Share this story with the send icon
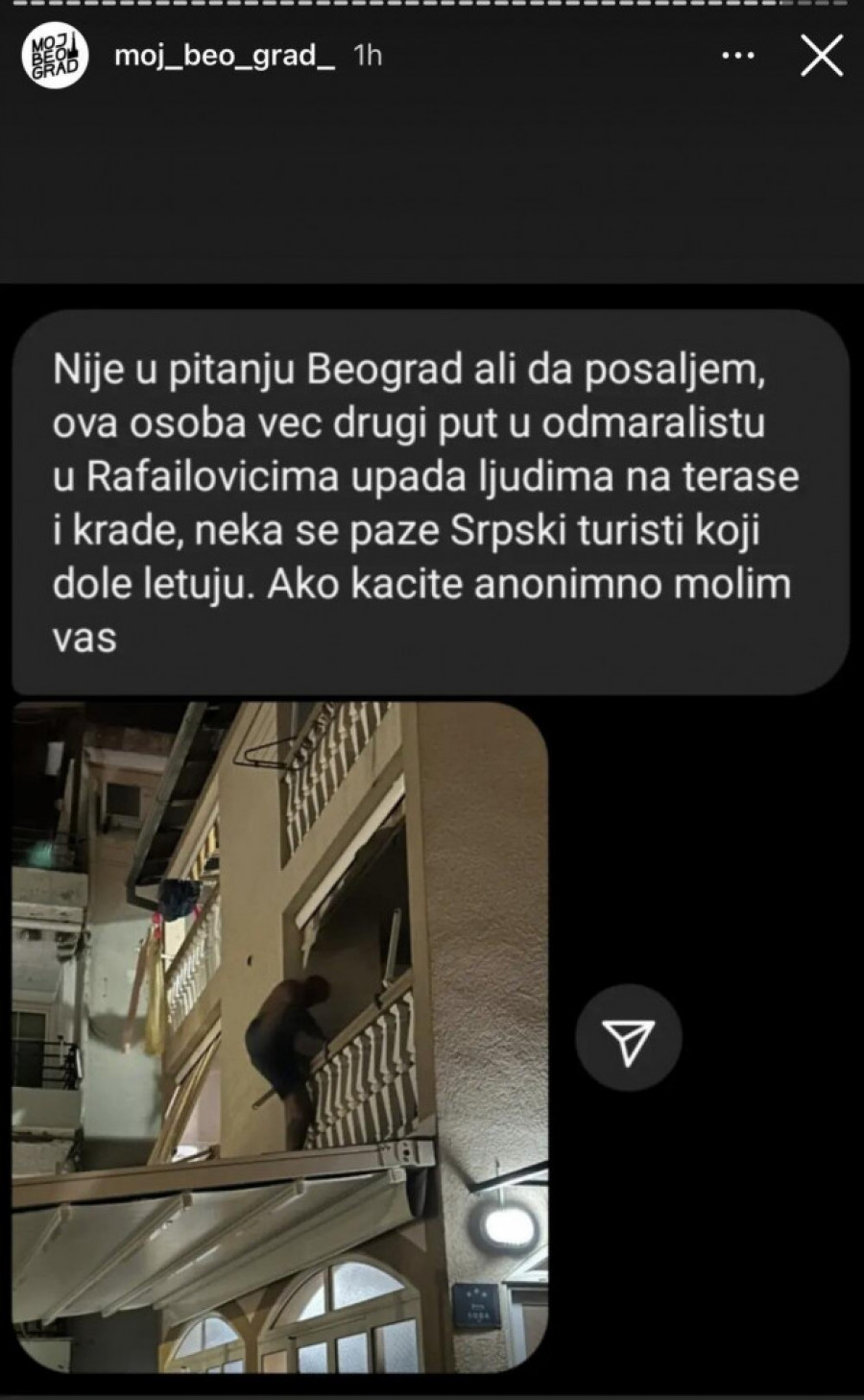Screen dimensions: 864x1400 (x=629, y=1038)
